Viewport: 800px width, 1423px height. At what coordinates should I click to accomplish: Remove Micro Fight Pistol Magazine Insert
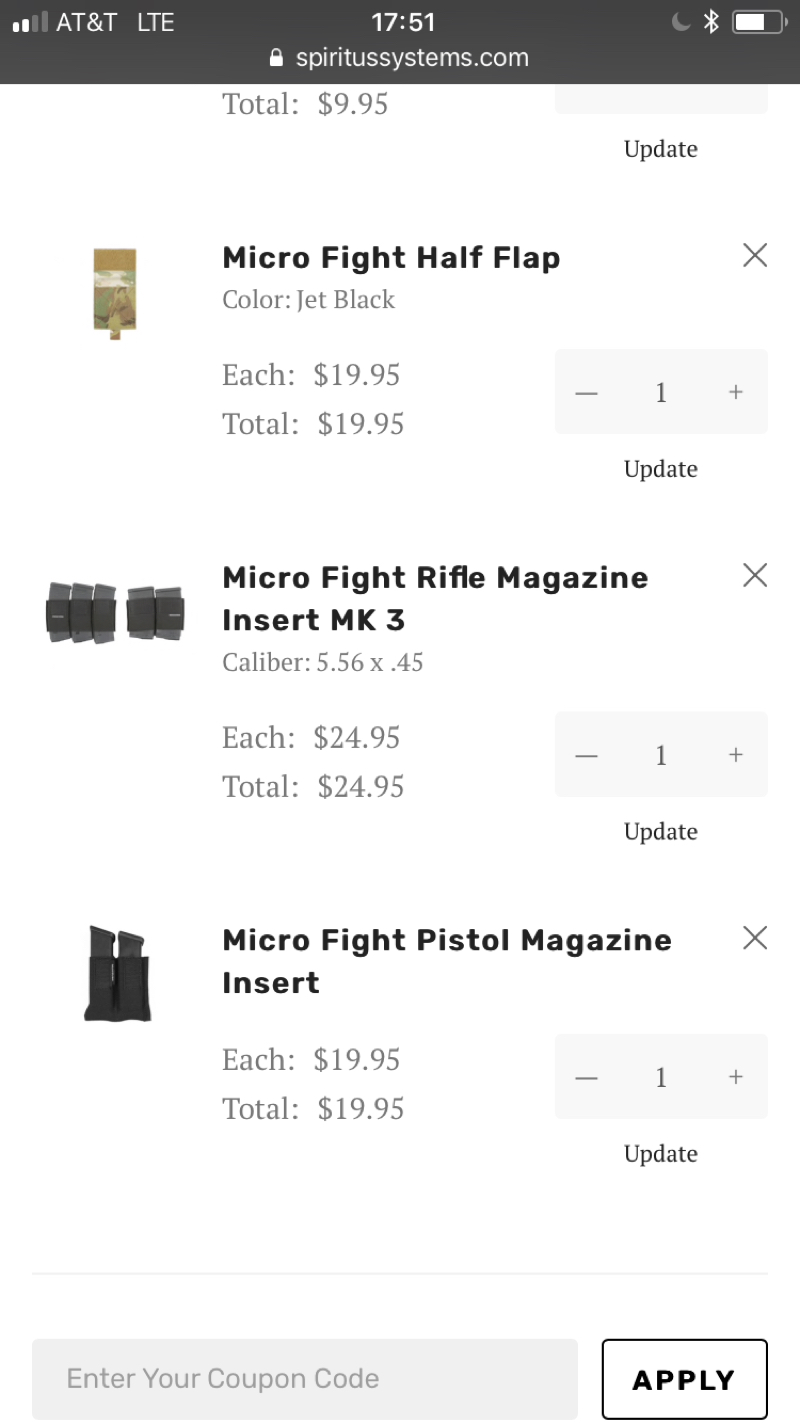755,938
